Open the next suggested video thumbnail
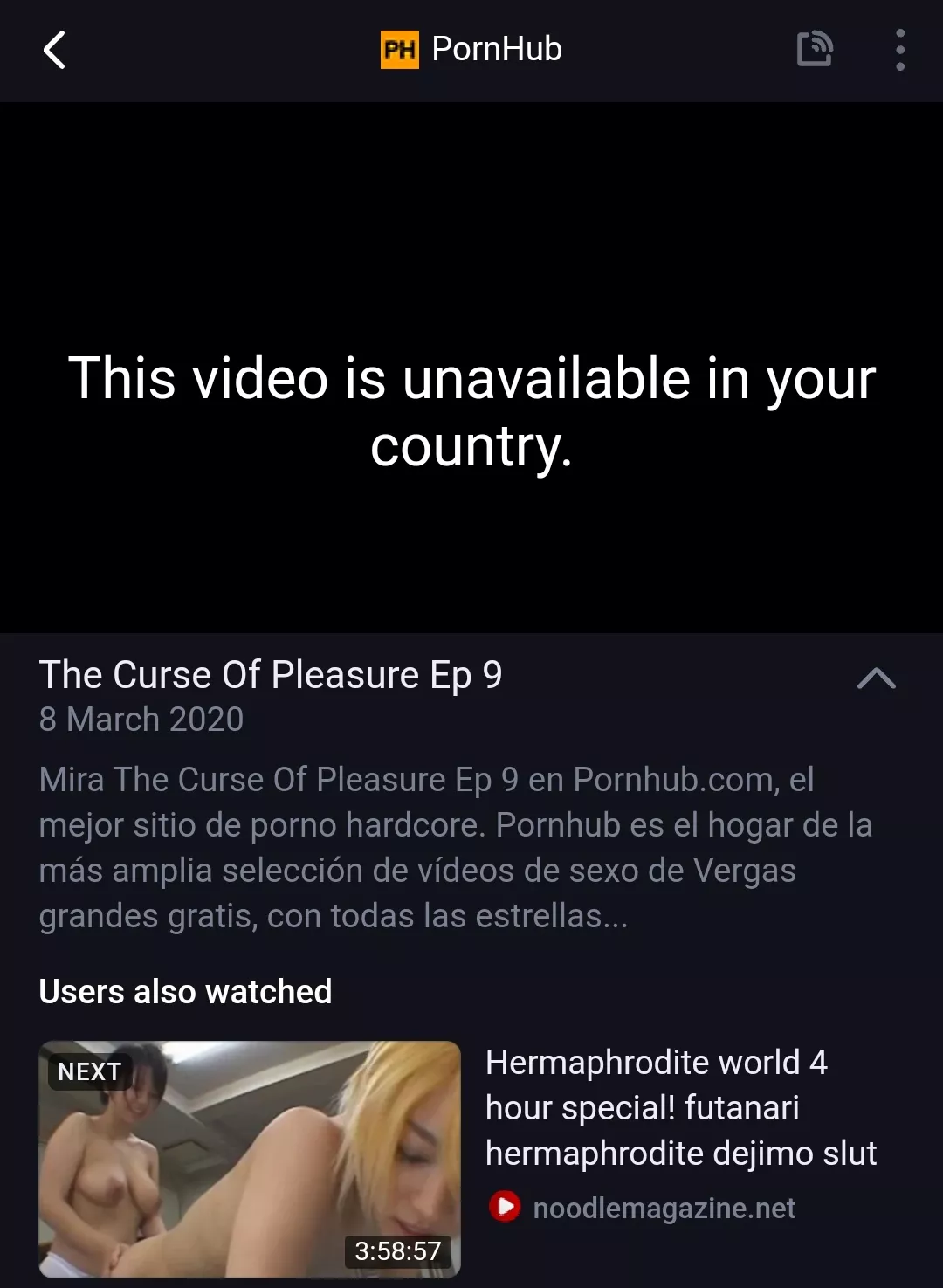 pyautogui.click(x=250, y=1159)
